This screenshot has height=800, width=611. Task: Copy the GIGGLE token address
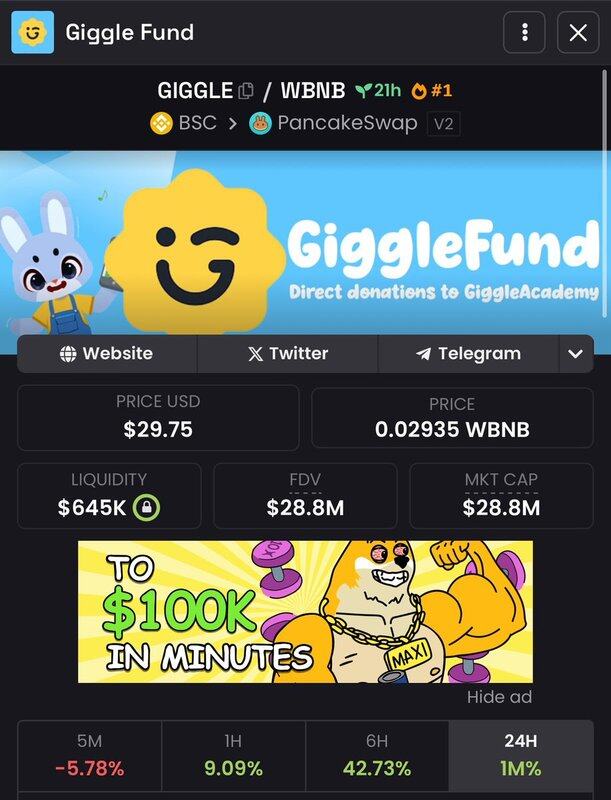[x=247, y=91]
